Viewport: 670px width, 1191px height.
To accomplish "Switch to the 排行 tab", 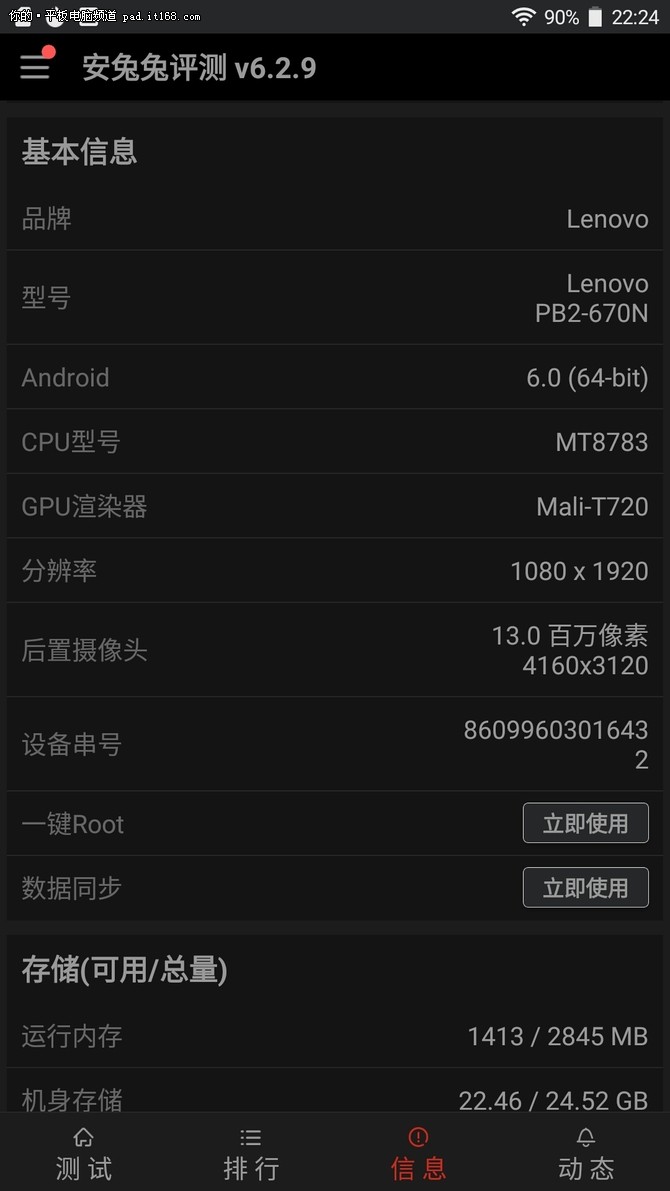I will (251, 1153).
